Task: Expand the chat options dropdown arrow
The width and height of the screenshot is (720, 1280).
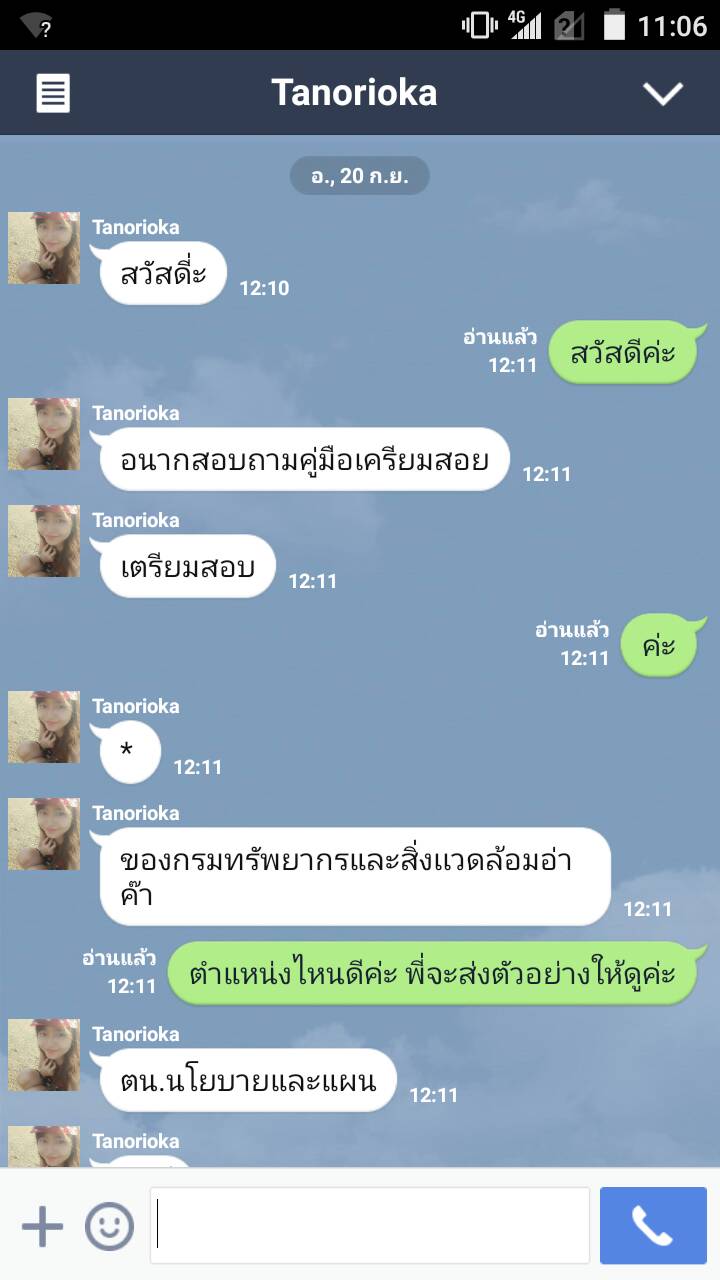Action: click(x=662, y=94)
